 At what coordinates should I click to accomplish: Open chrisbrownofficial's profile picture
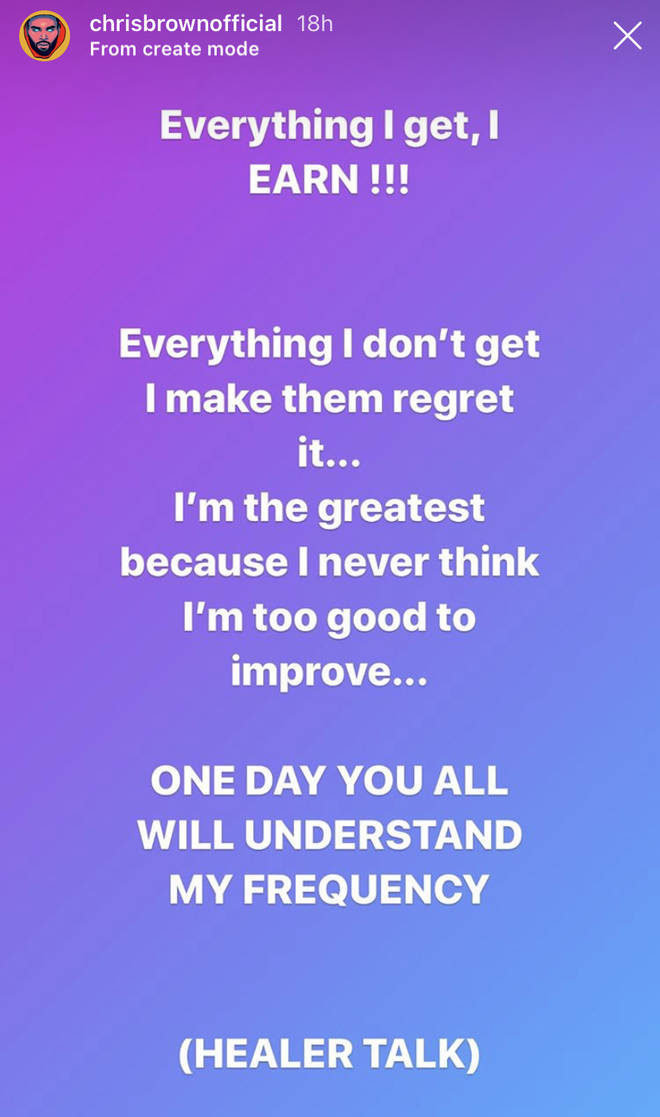coord(45,36)
